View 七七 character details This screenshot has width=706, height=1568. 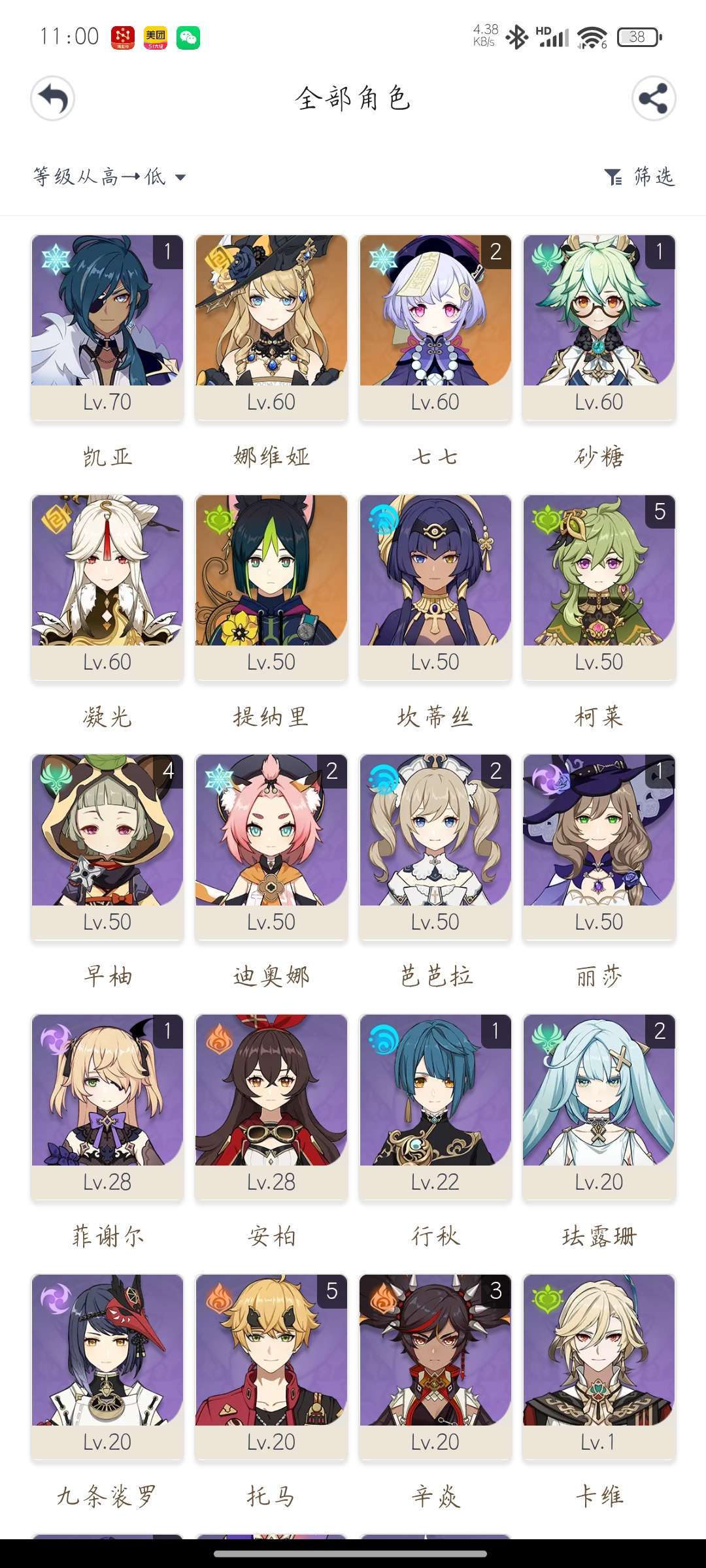click(x=435, y=327)
